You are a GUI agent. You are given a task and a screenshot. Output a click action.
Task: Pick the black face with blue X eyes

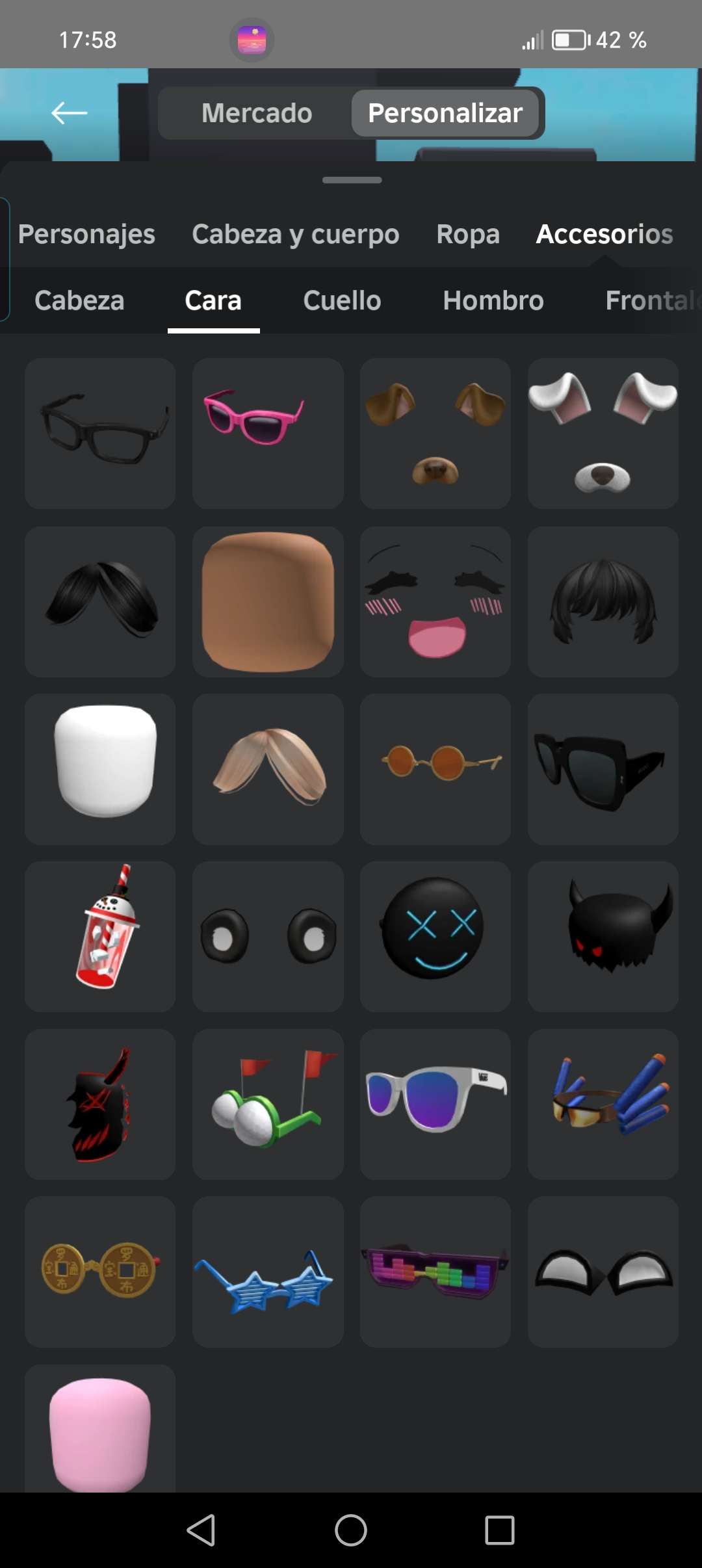pos(435,936)
